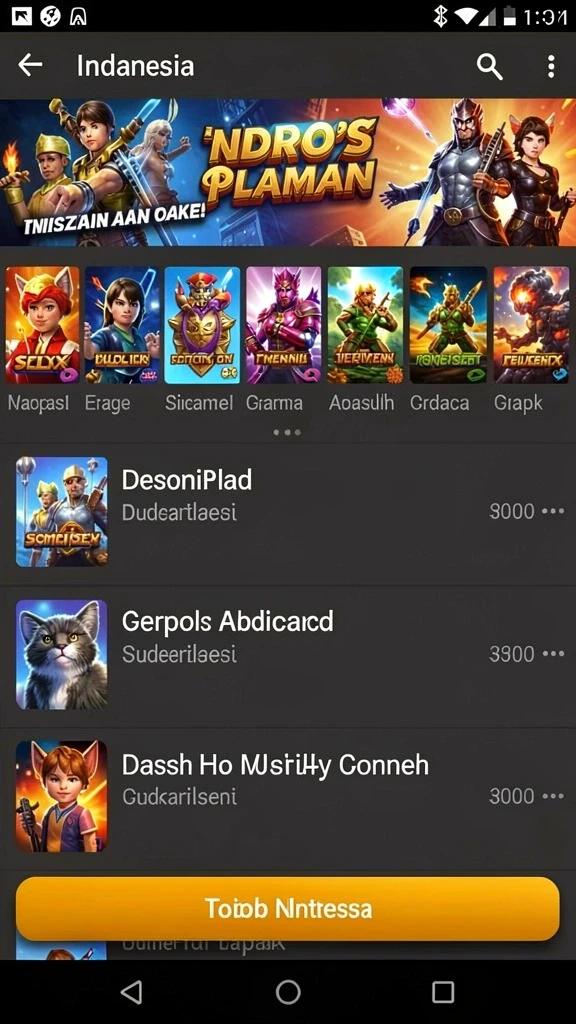
Task: Open the Dassh Ho Mustilty Conneh entry
Action: tap(288, 797)
